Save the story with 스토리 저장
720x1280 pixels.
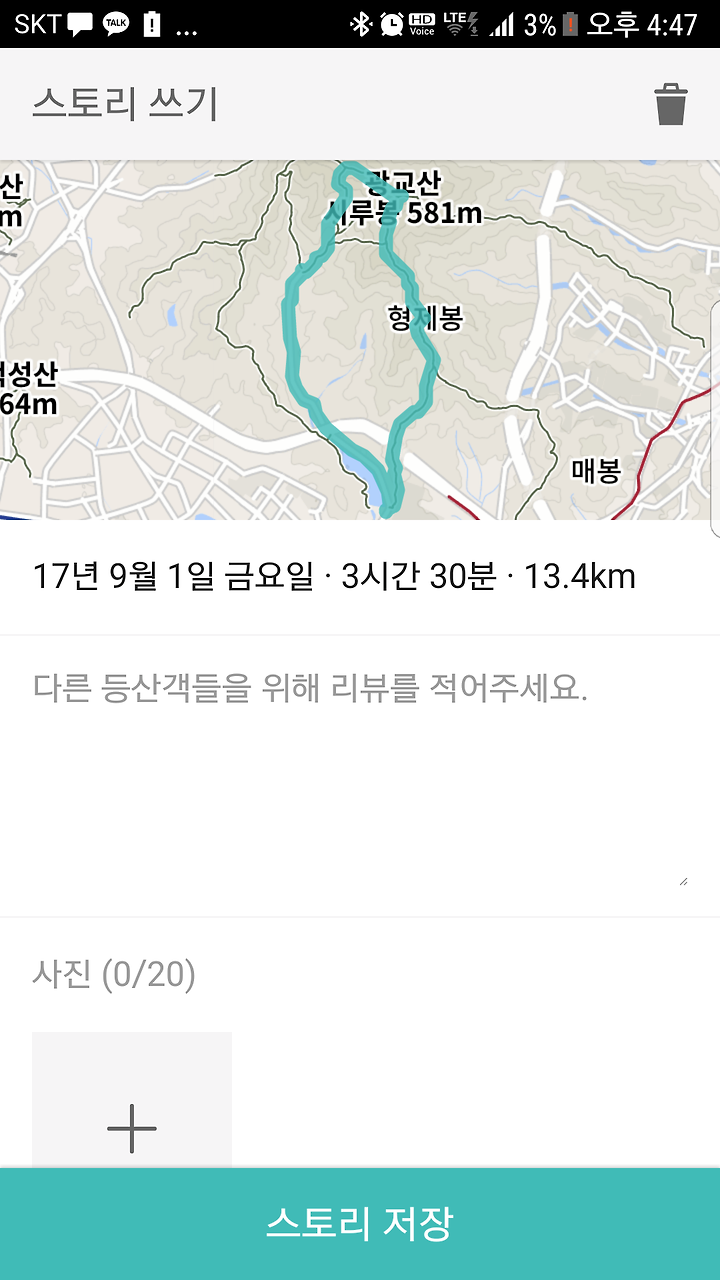tap(360, 1224)
